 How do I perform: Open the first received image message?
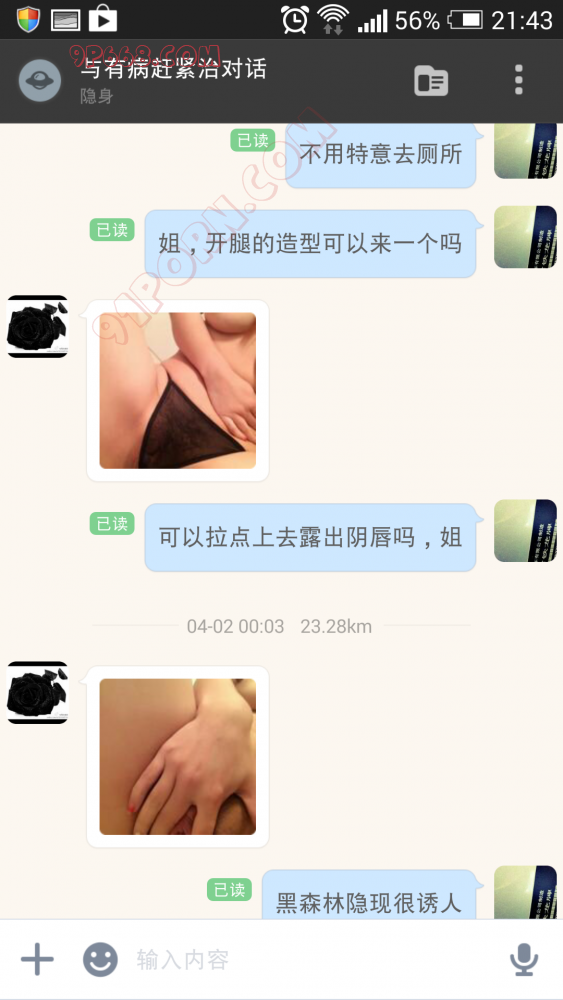178,390
